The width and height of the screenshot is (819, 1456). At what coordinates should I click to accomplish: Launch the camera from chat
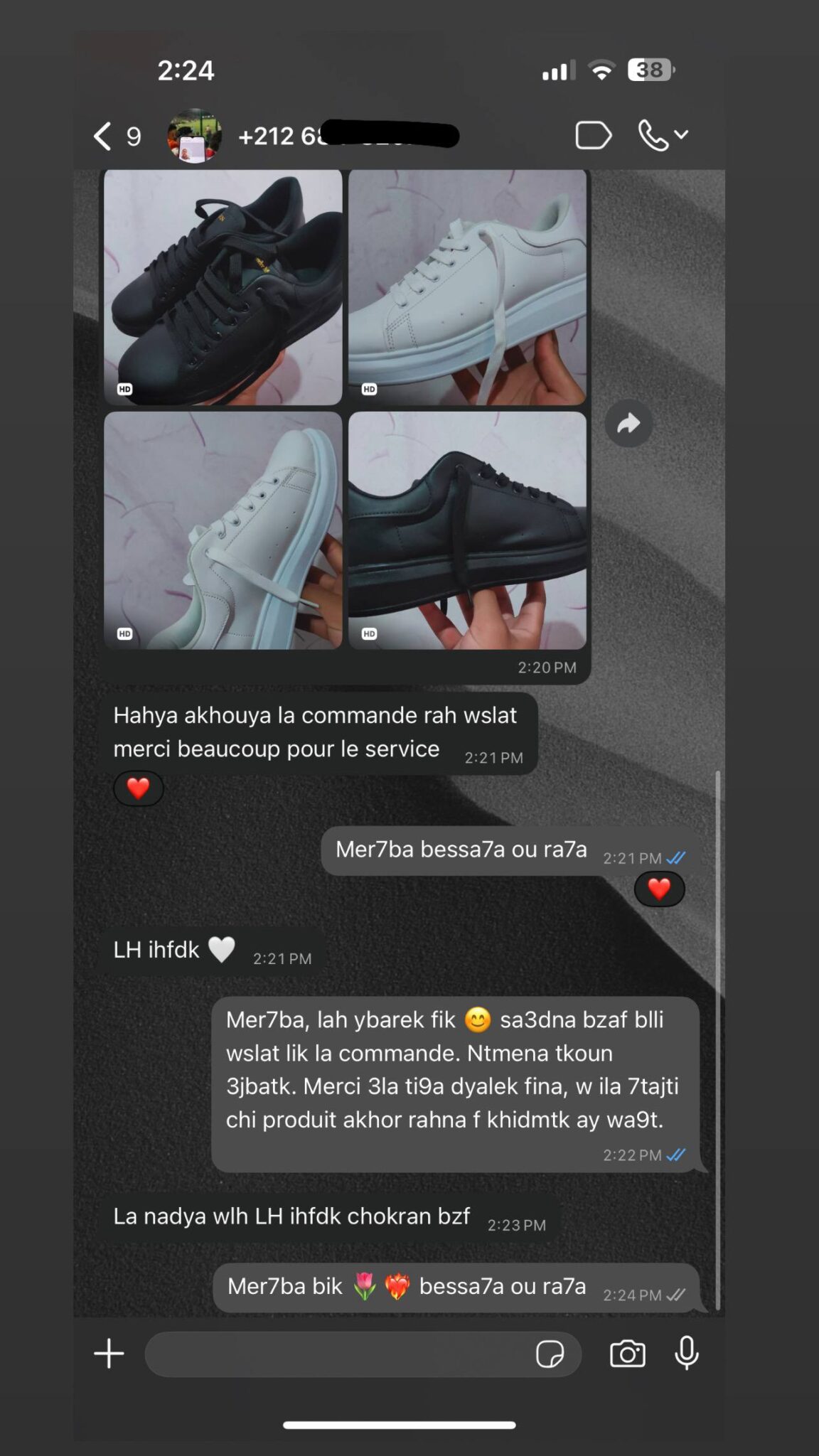point(628,1354)
